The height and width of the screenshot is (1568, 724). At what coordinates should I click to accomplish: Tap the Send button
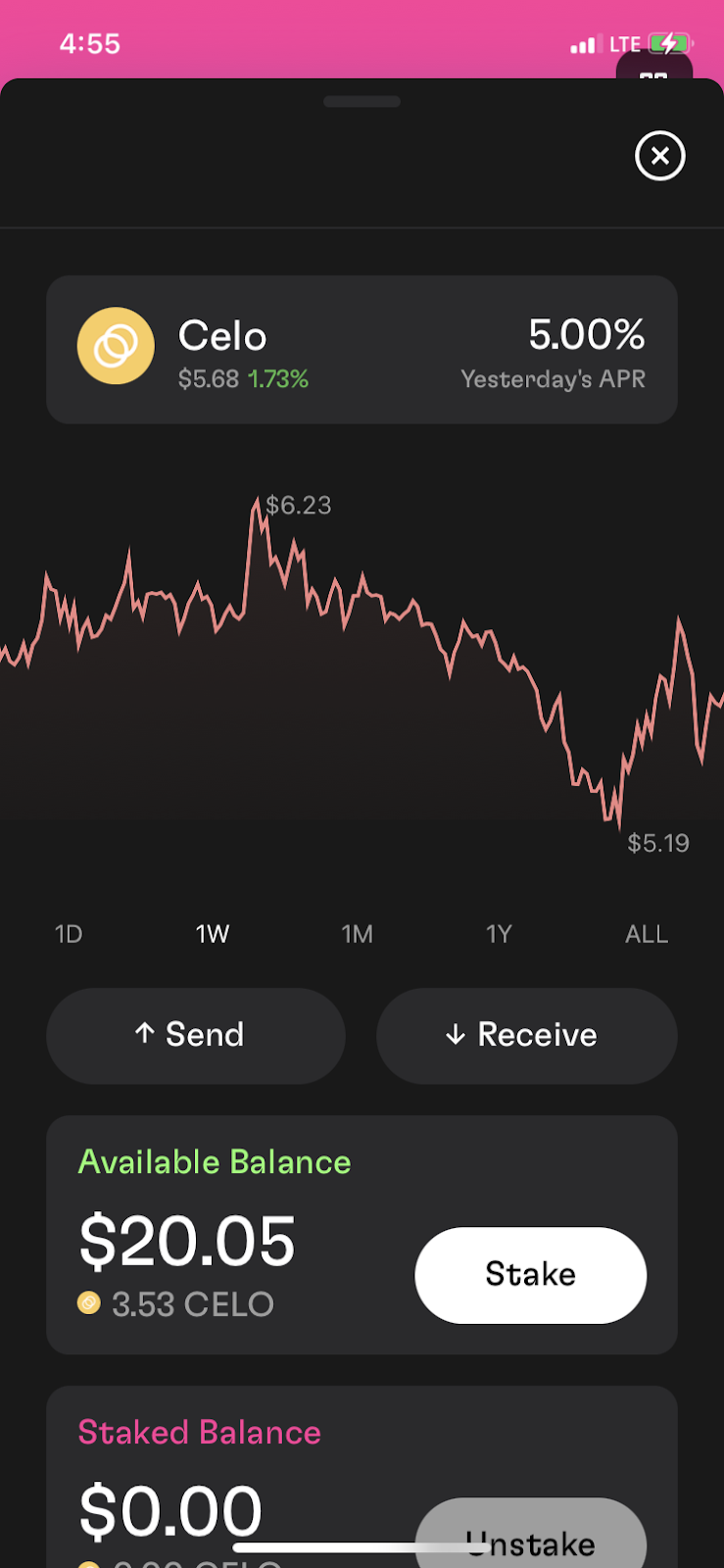coord(196,1036)
